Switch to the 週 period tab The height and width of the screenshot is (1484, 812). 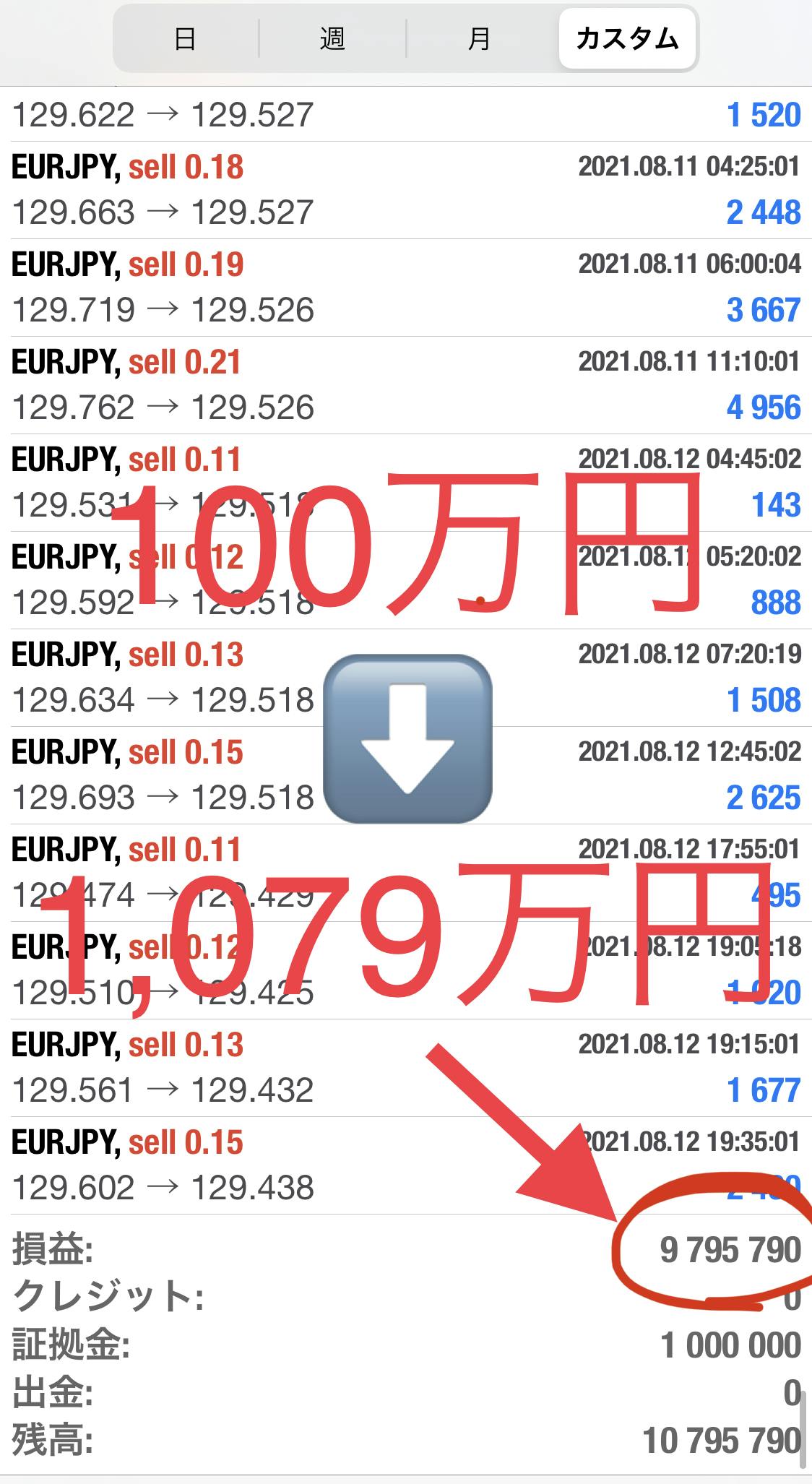coord(332,38)
